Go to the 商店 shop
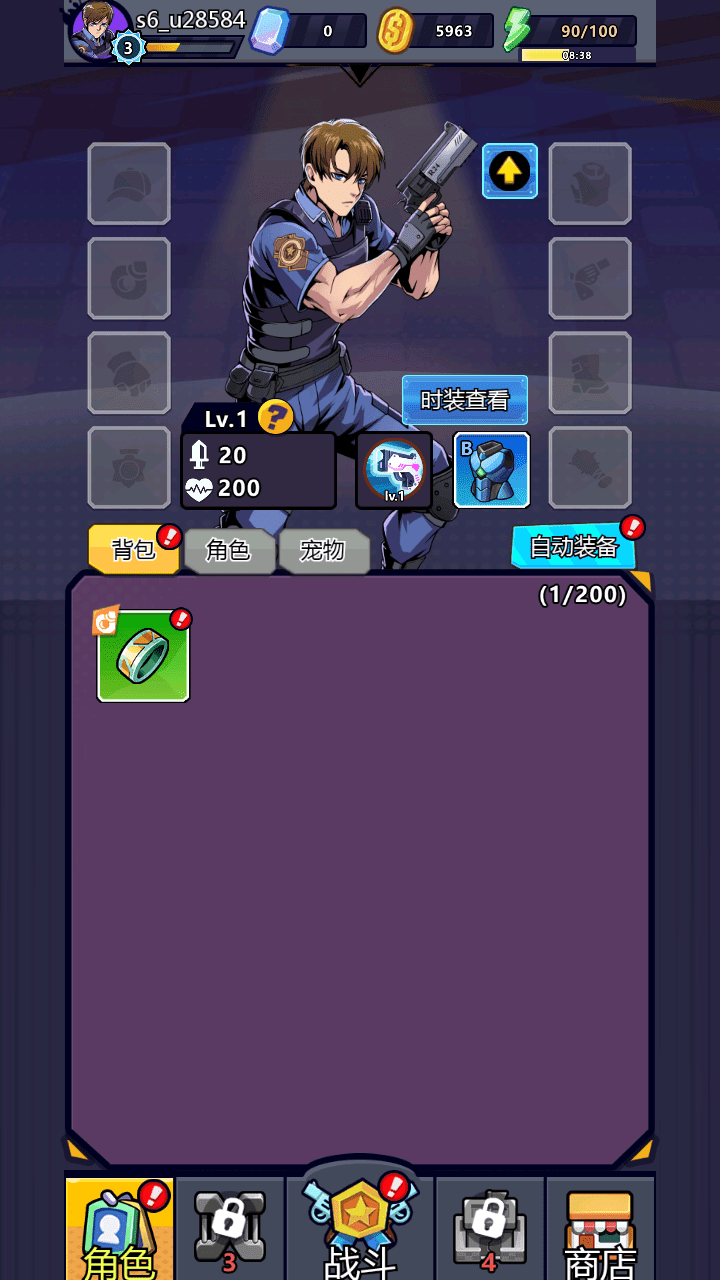The height and width of the screenshot is (1280, 720). pyautogui.click(x=600, y=1230)
